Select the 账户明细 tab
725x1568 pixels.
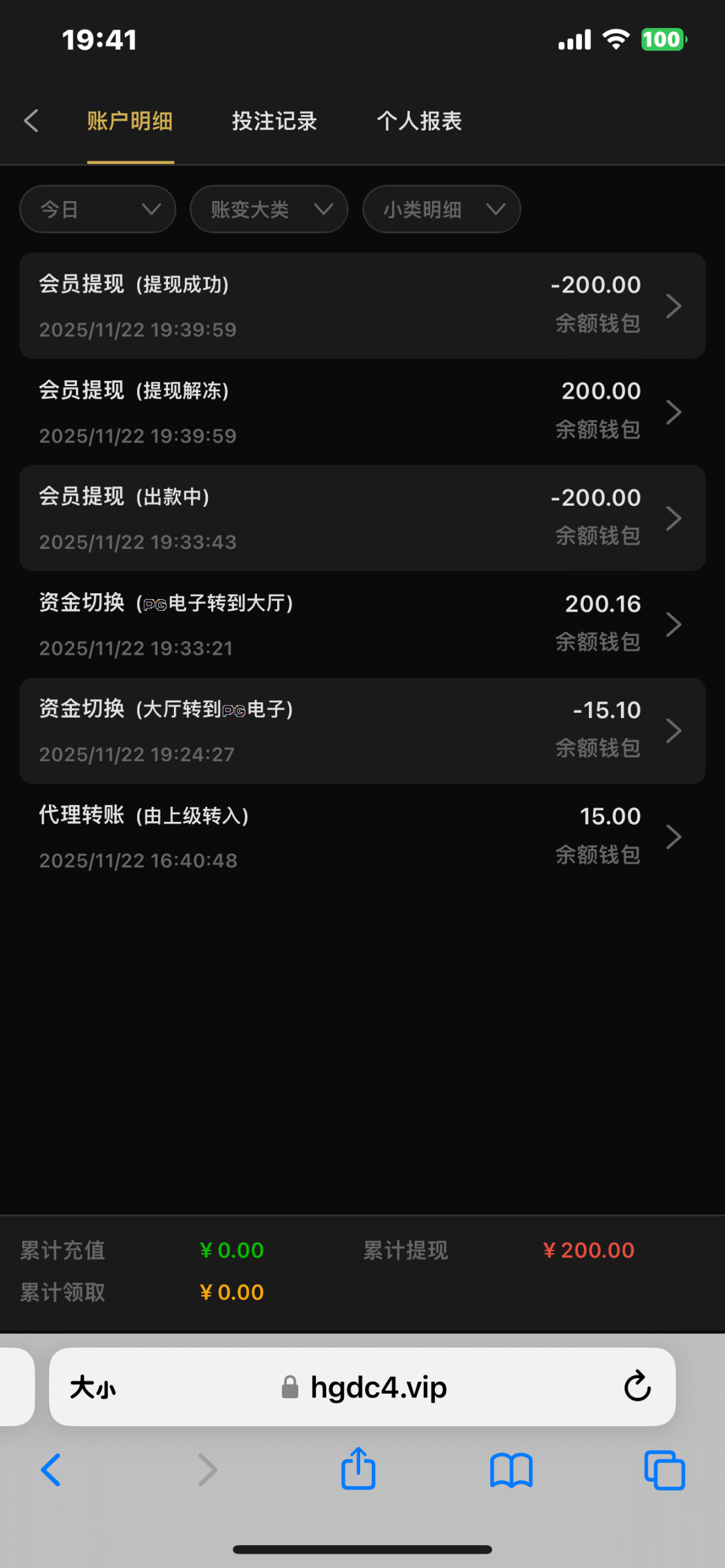(130, 121)
